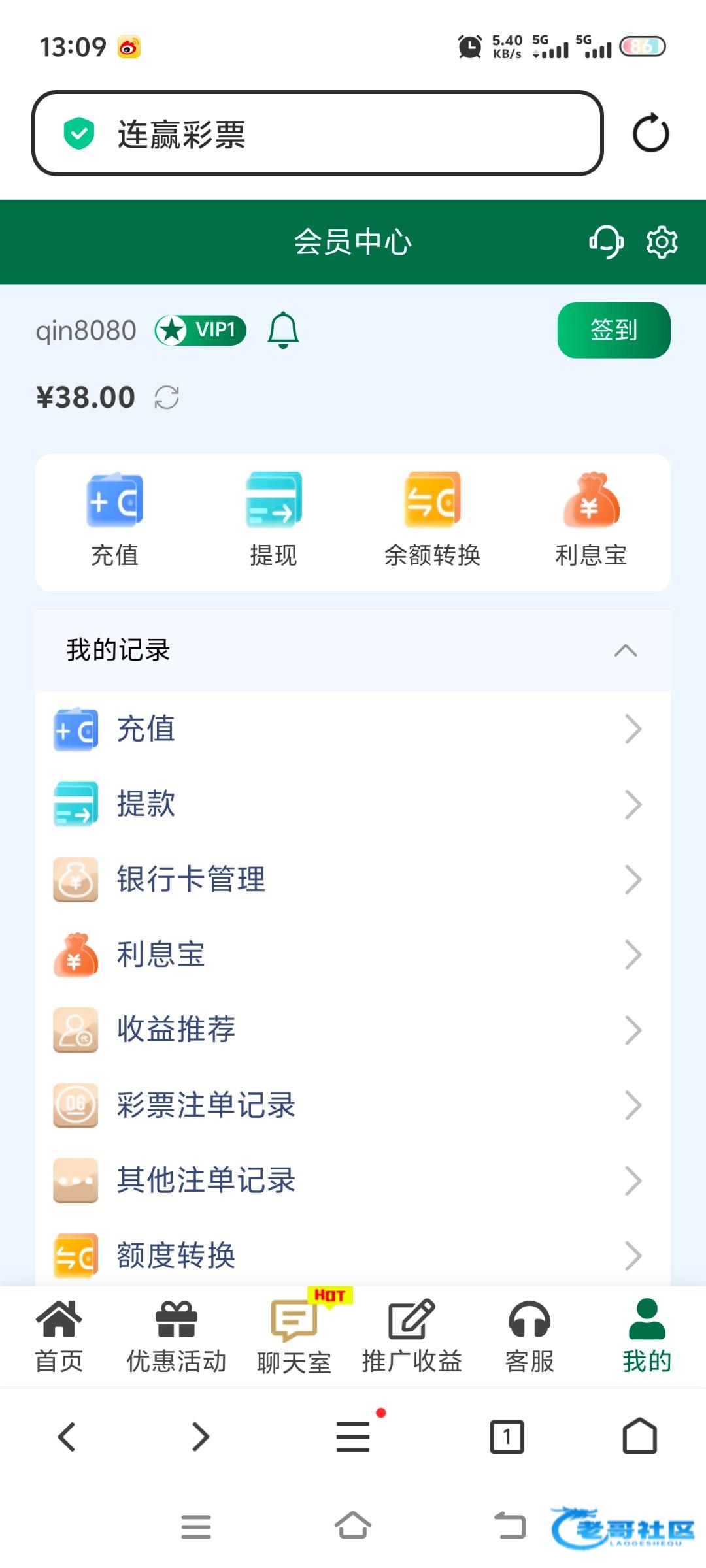This screenshot has height=1568, width=706.
Task: Open 提现 withdrawal shortcut
Action: tap(273, 520)
